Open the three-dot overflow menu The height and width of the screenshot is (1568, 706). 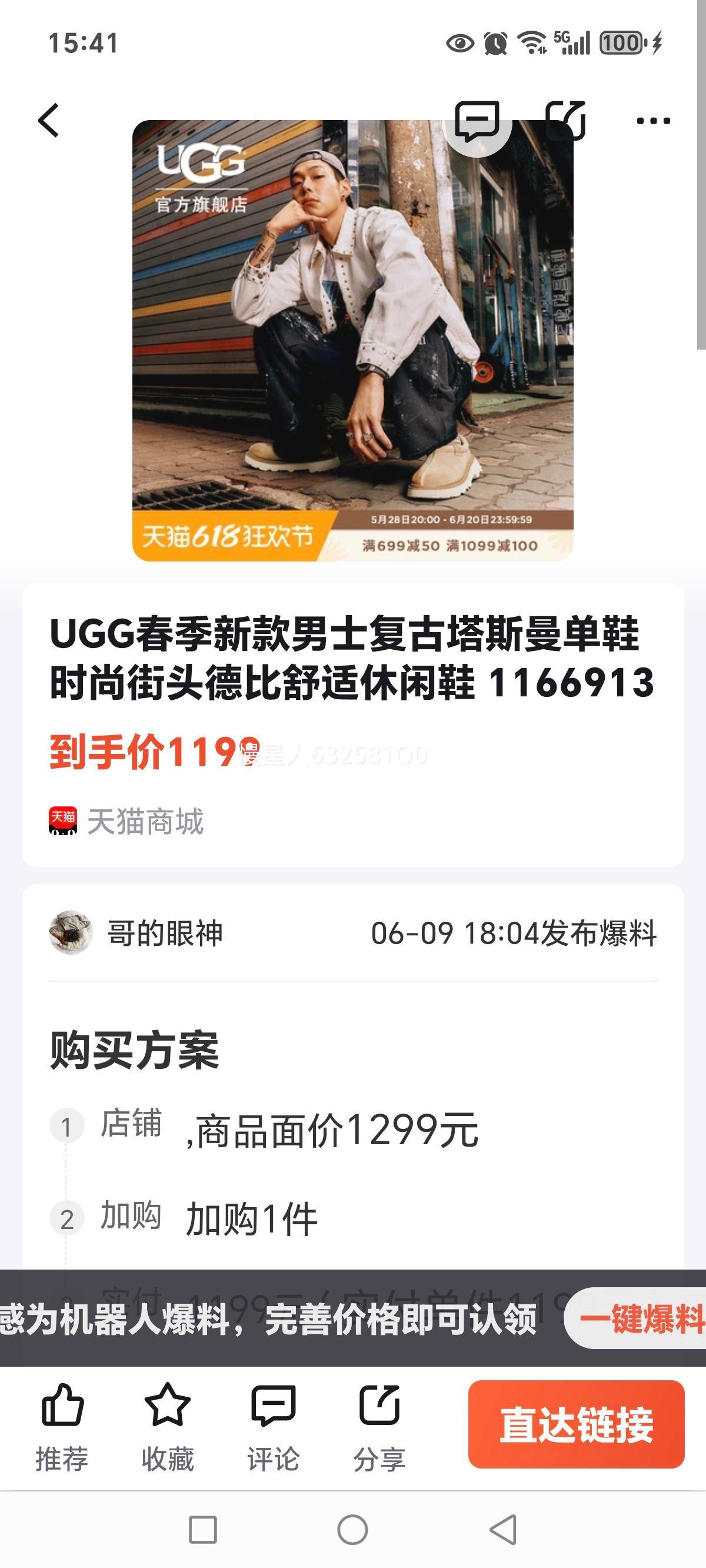click(x=653, y=121)
